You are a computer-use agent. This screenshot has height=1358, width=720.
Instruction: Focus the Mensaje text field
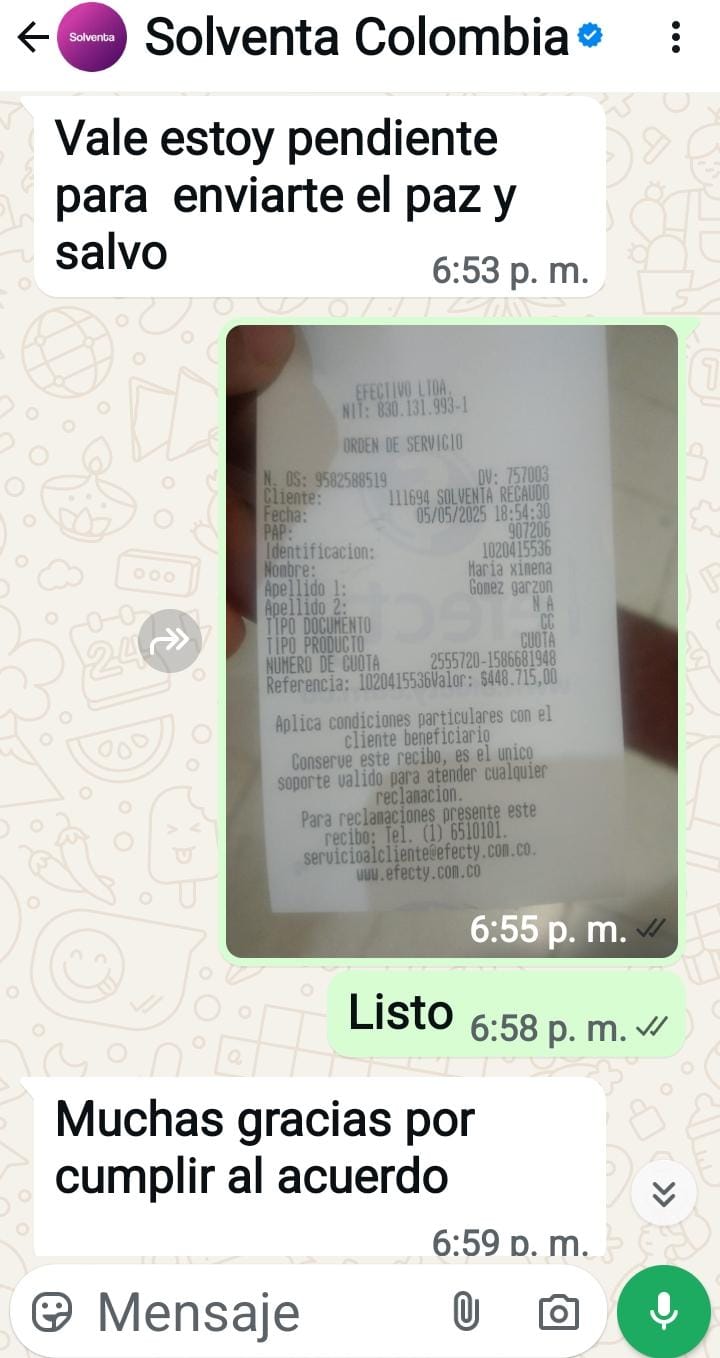coord(260,1312)
